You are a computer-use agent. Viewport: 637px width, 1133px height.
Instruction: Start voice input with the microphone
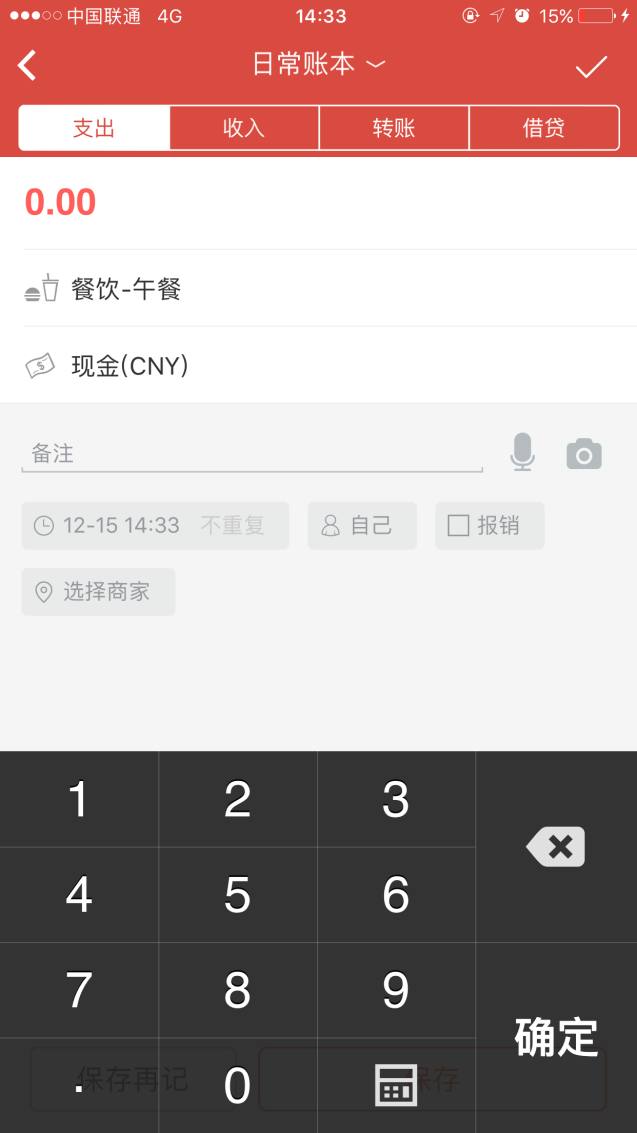click(522, 453)
